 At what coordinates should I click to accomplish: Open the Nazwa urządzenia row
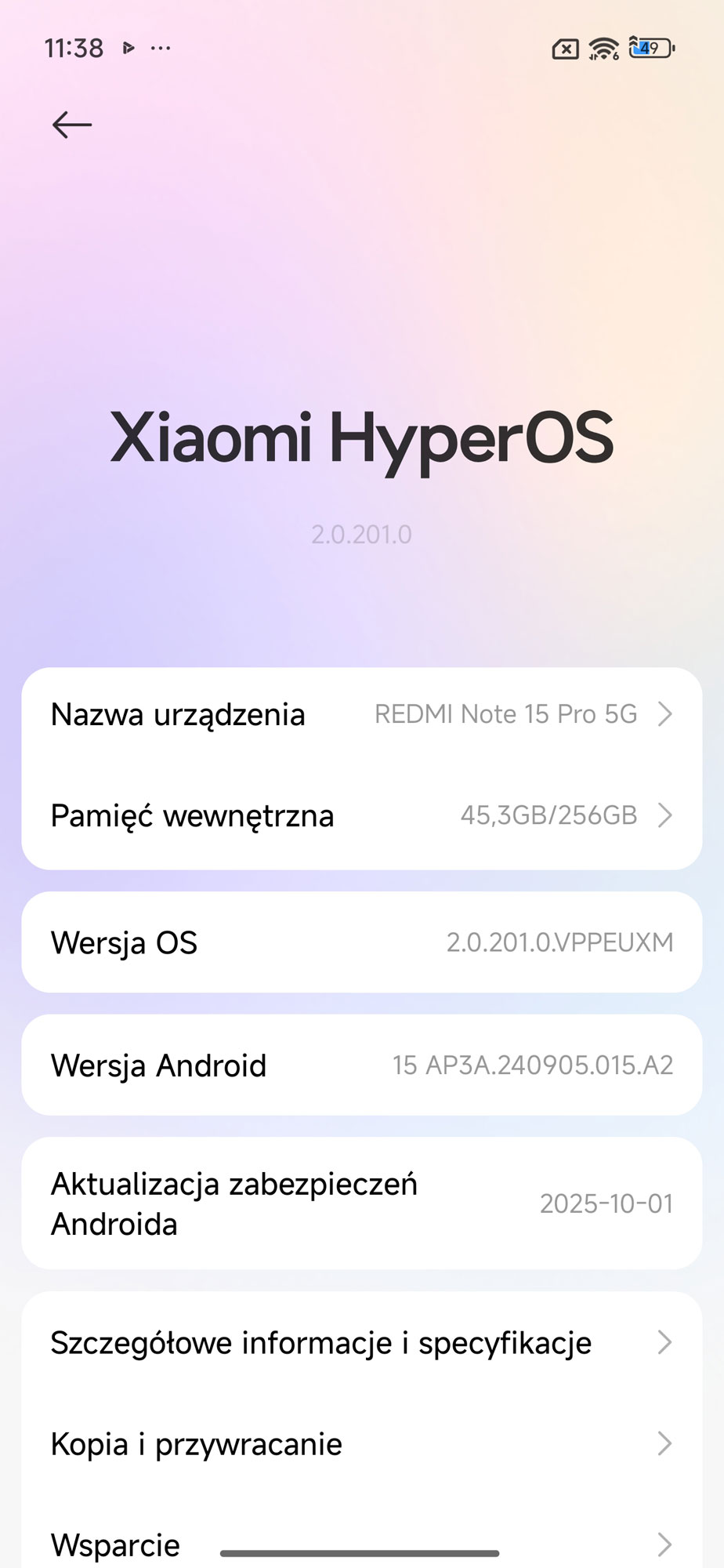point(361,715)
